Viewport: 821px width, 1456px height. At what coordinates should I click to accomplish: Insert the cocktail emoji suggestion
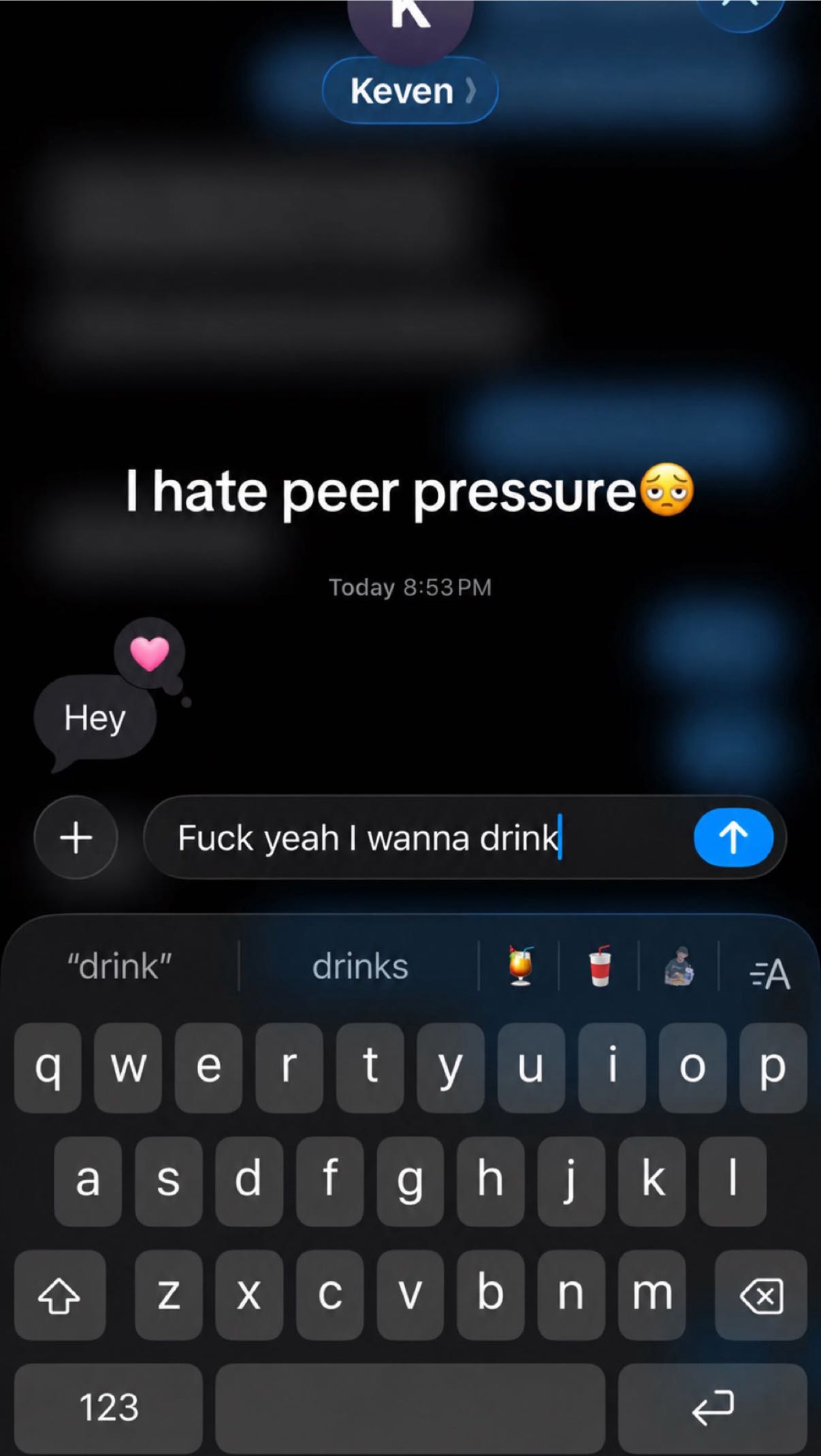pyautogui.click(x=520, y=966)
